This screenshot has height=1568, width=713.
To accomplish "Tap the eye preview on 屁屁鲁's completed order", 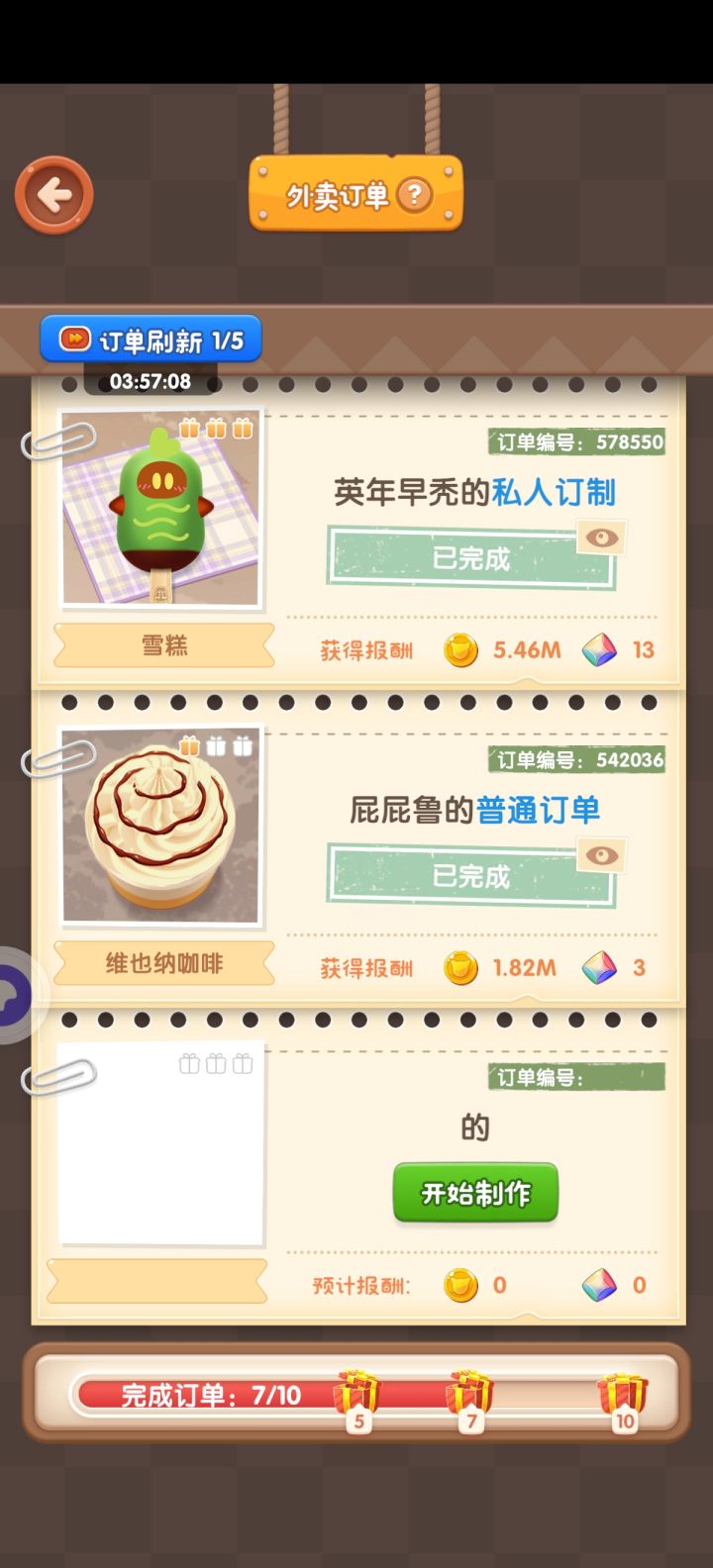I will tap(599, 855).
